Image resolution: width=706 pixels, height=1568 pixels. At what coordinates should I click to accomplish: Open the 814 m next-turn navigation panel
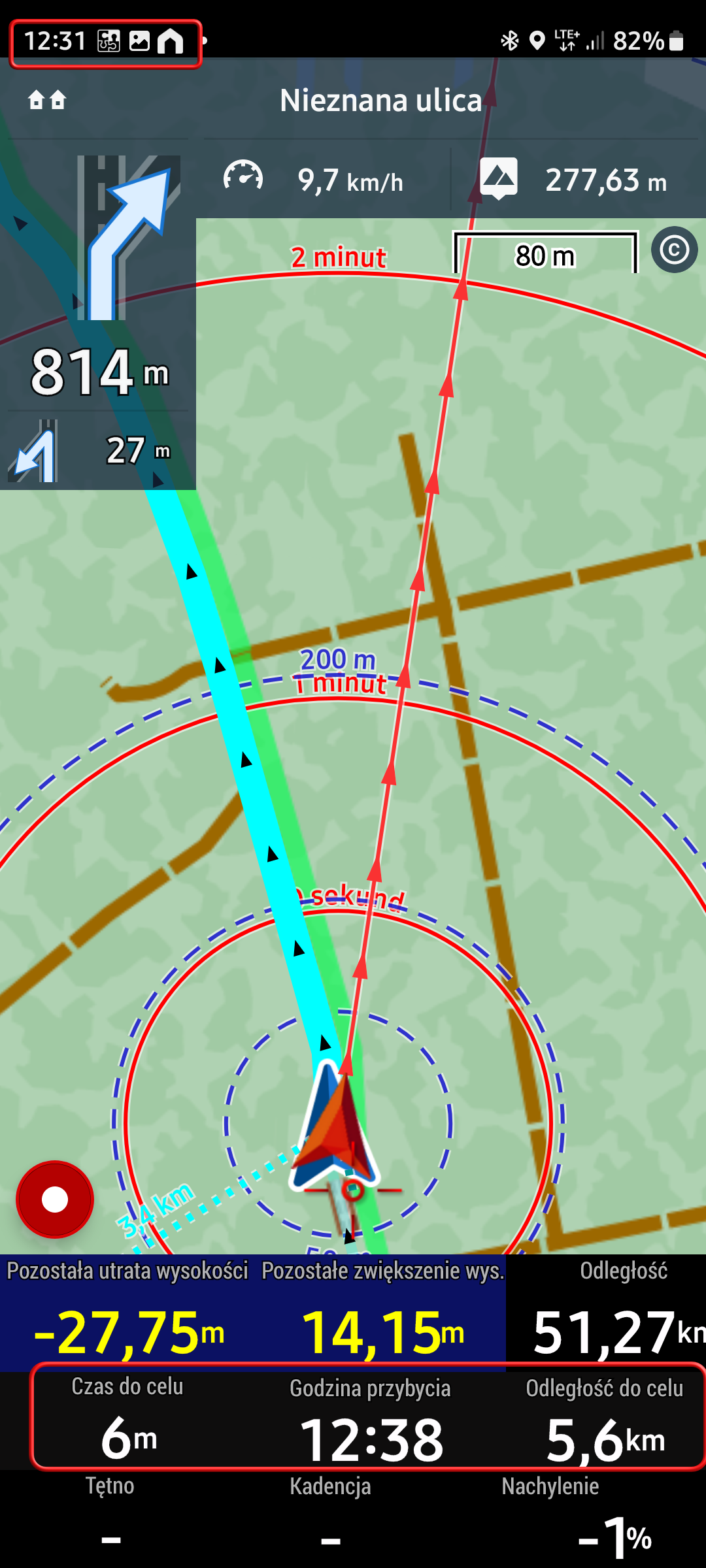pyautogui.click(x=98, y=281)
